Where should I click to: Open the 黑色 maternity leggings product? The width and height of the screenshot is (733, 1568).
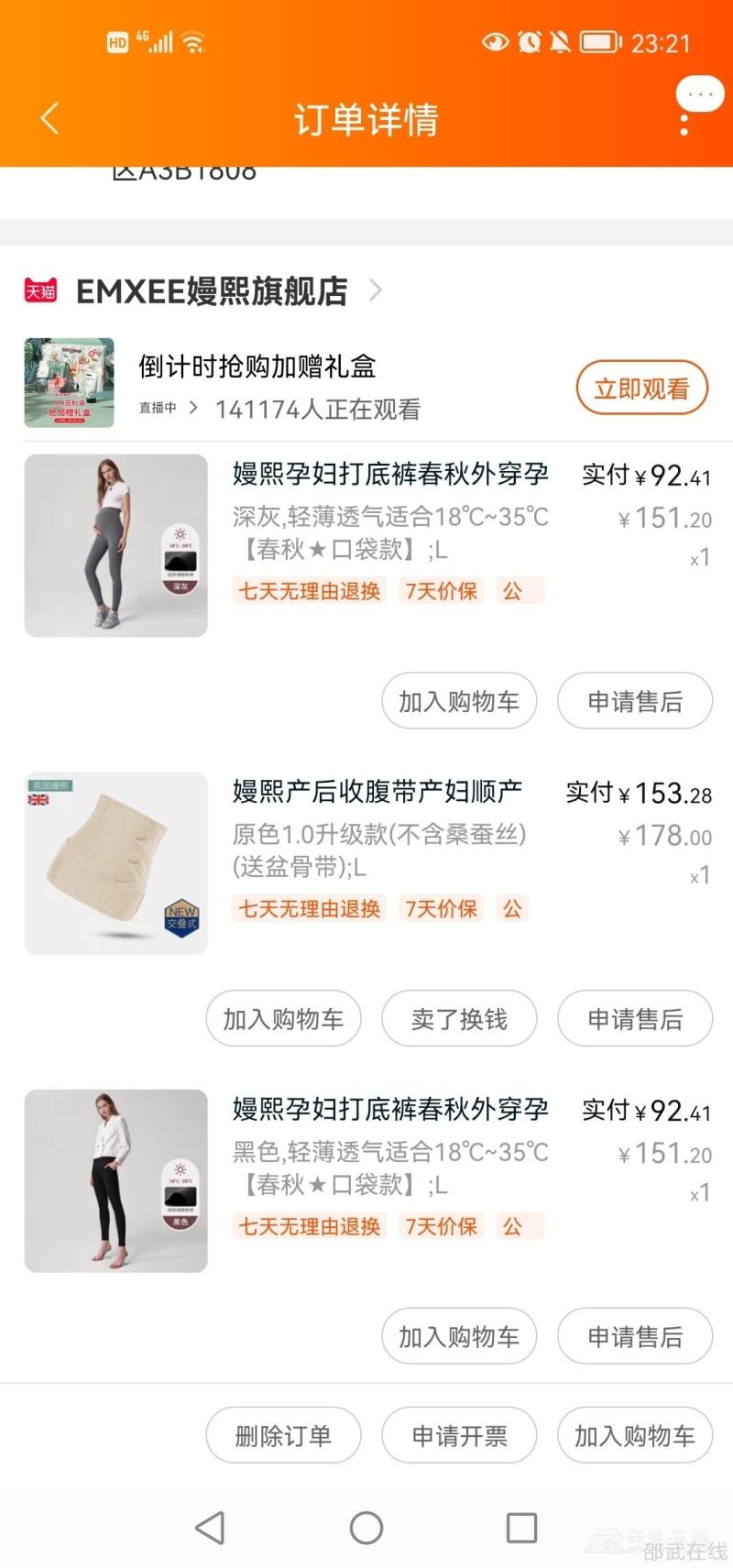tap(115, 1180)
